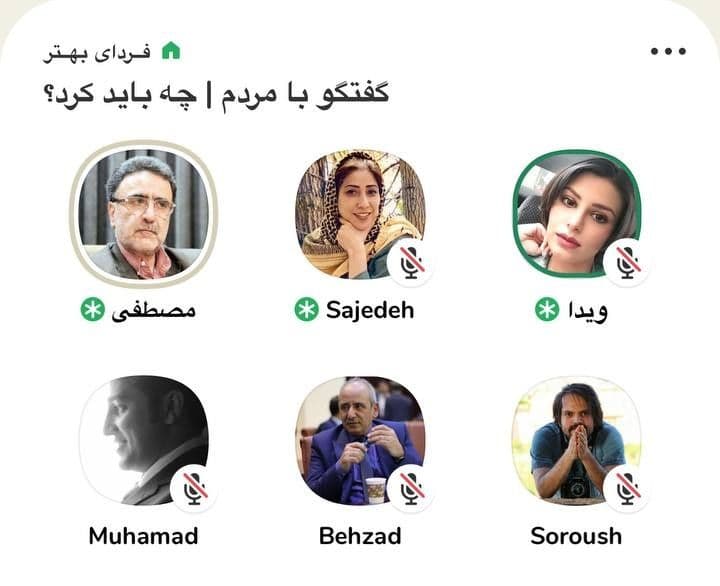
Task: Open the فردای بهتر club link
Action: coord(108,50)
